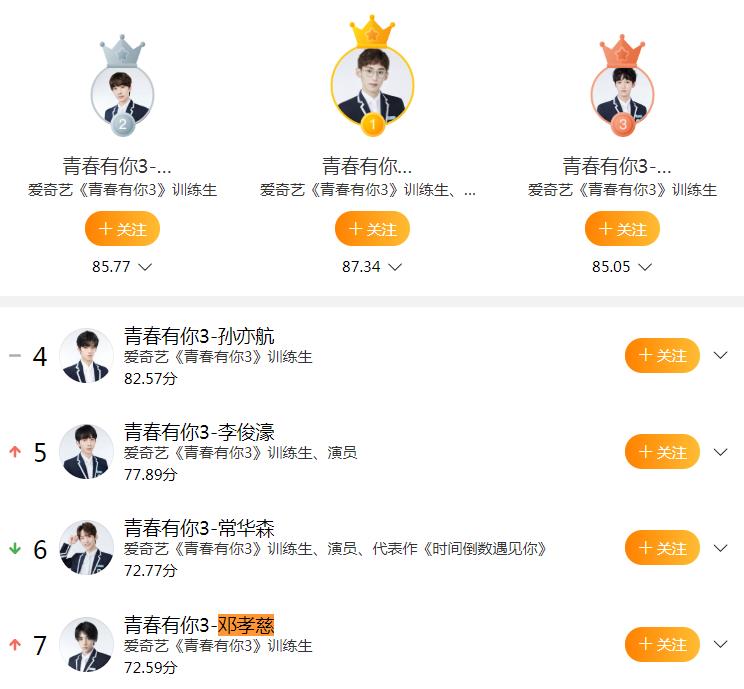
Task: Follow the first-place trainee scoring 87.34
Action: (372, 229)
